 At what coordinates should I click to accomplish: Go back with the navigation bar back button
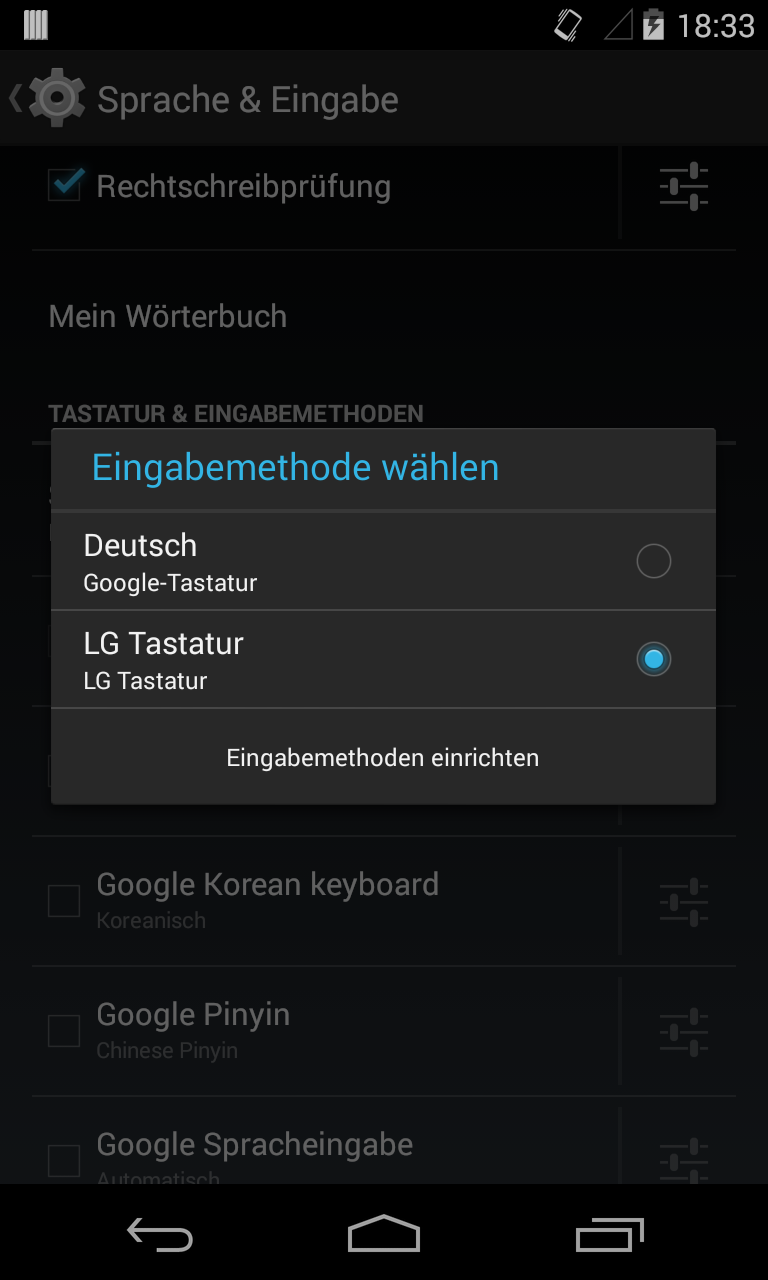pyautogui.click(x=160, y=1234)
